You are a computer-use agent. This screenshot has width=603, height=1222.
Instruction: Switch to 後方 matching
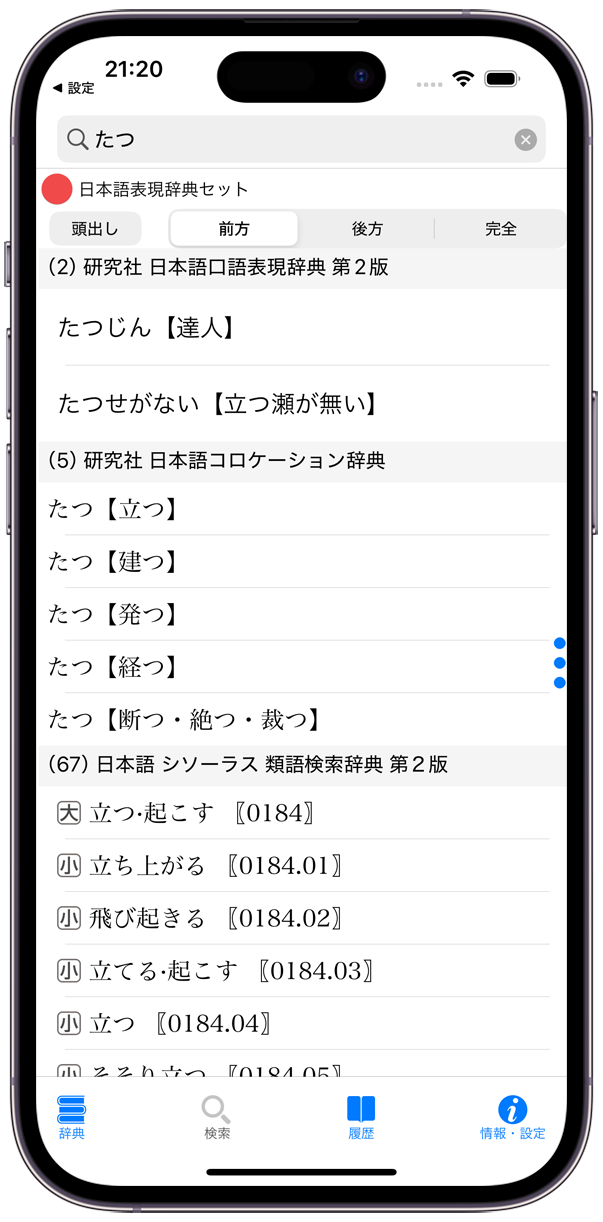tap(367, 229)
